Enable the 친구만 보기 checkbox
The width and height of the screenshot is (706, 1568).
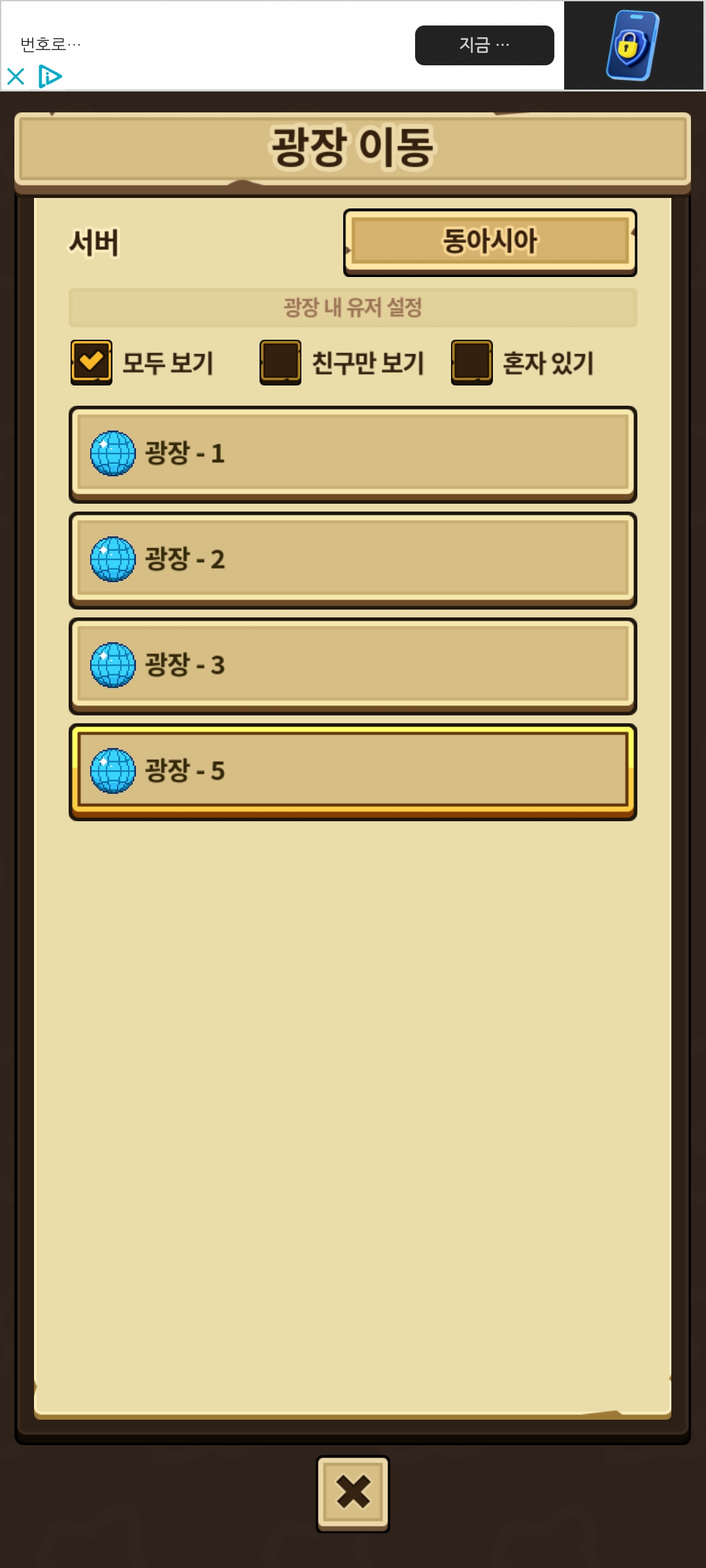(x=280, y=362)
